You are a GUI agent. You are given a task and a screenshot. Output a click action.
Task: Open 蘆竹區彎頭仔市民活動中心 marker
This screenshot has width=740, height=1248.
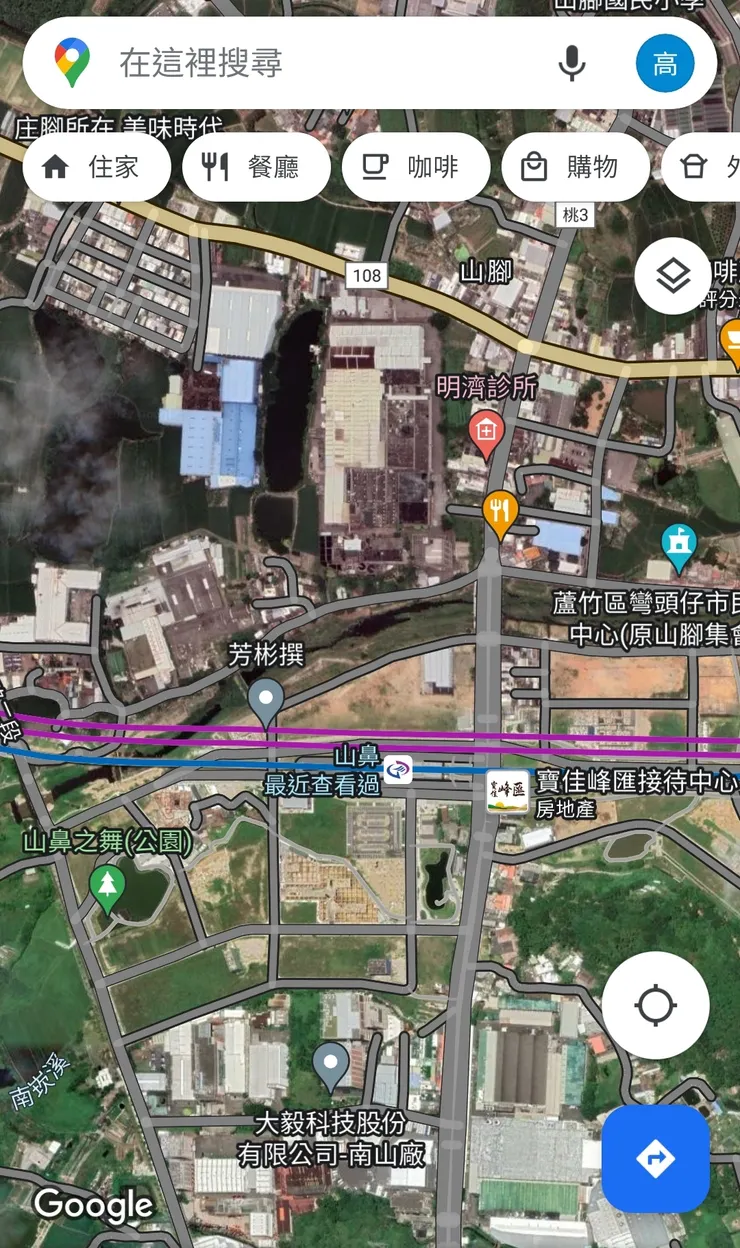click(x=678, y=546)
